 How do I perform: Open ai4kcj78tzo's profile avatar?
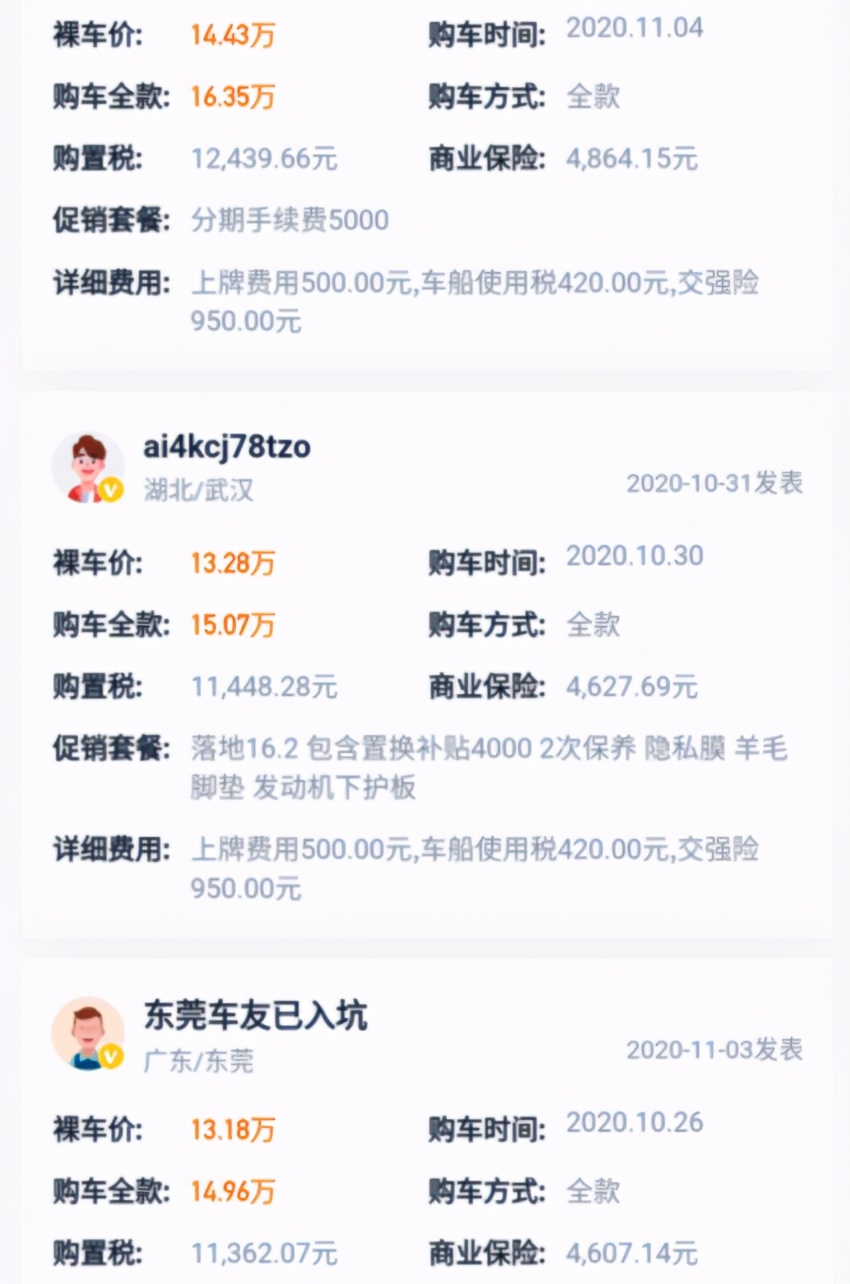(88, 467)
